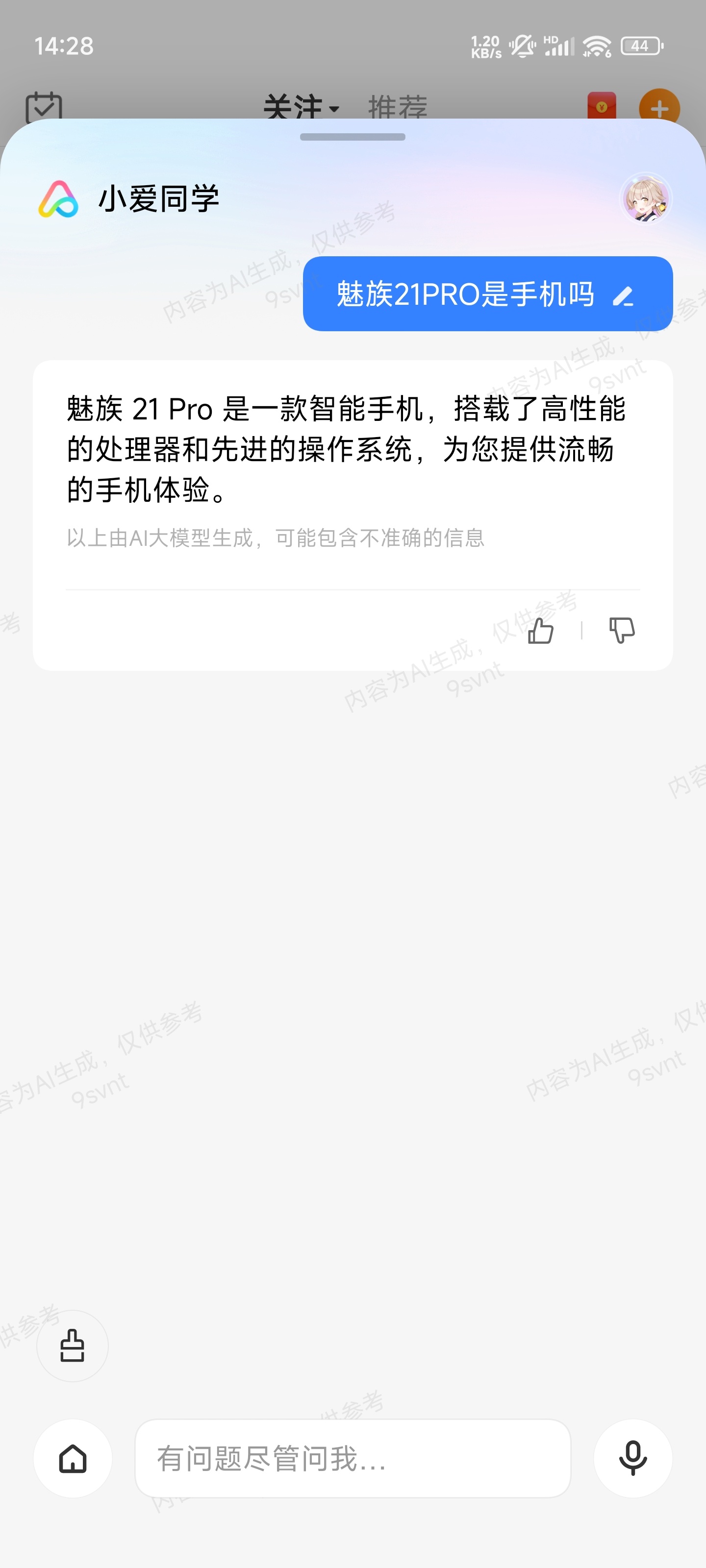706x1568 pixels.
Task: Tap the sheet drag handle at top
Action: pos(352,138)
